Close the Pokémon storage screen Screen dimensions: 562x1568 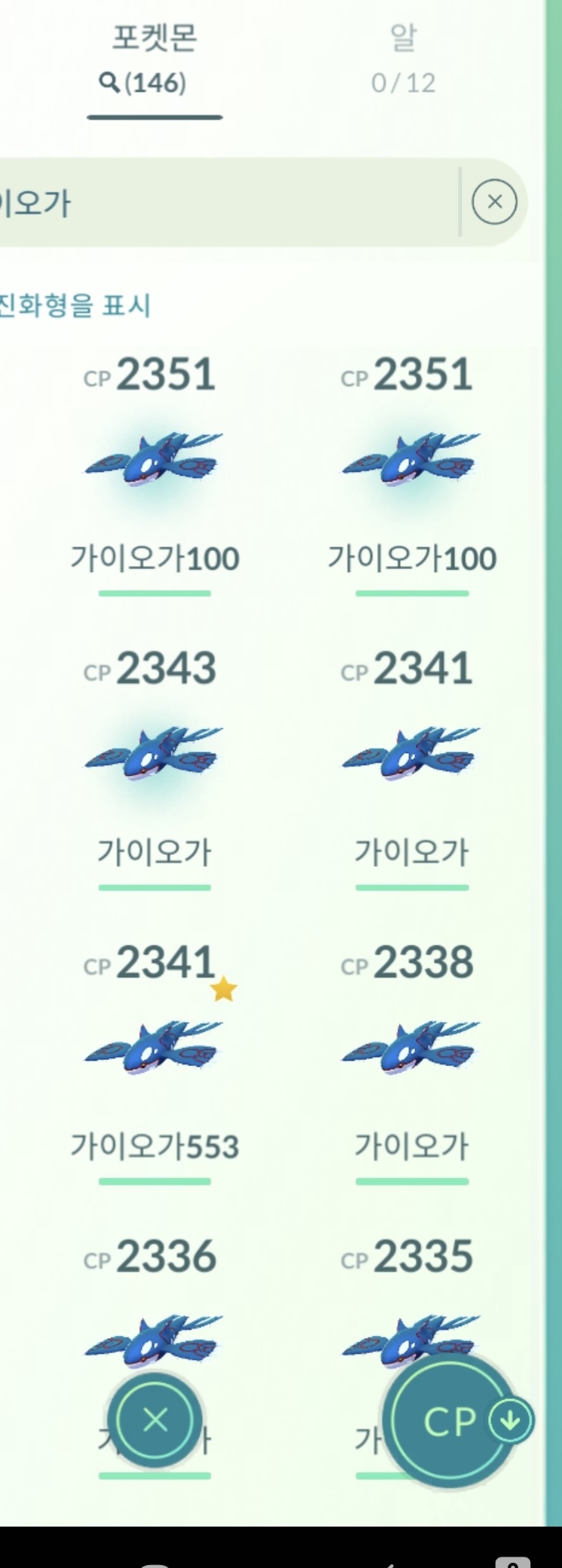[155, 1421]
